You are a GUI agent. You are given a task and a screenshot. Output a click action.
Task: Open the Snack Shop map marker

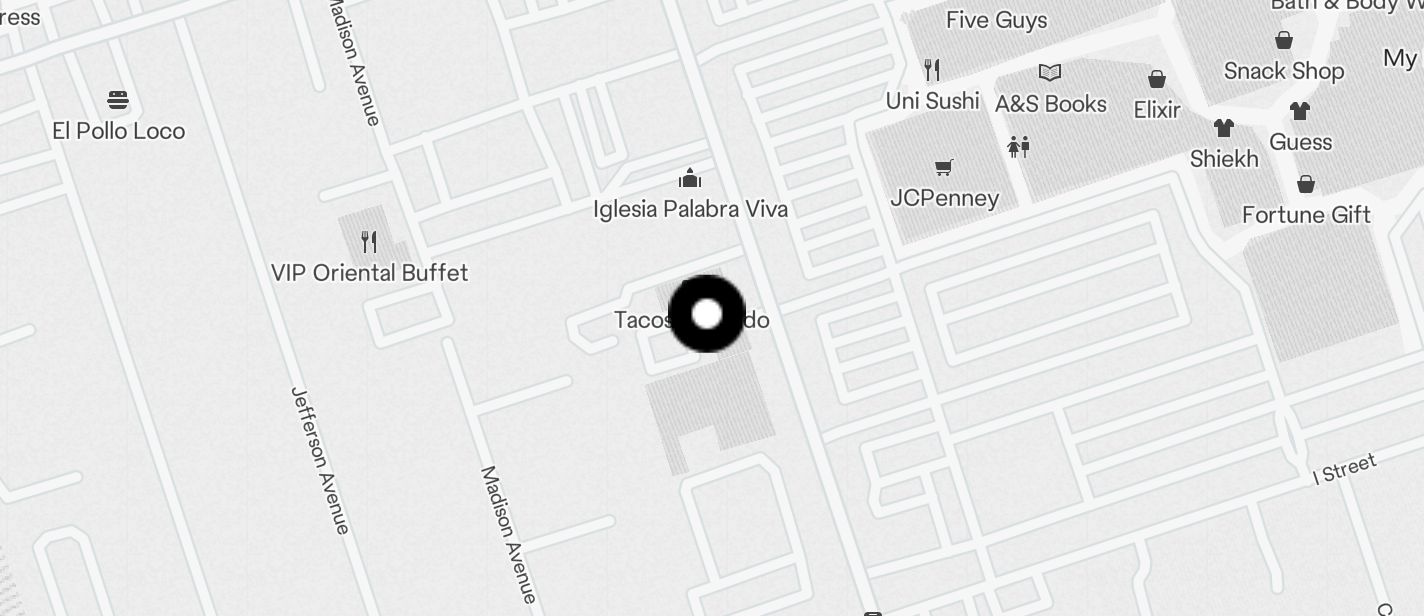(1284, 41)
